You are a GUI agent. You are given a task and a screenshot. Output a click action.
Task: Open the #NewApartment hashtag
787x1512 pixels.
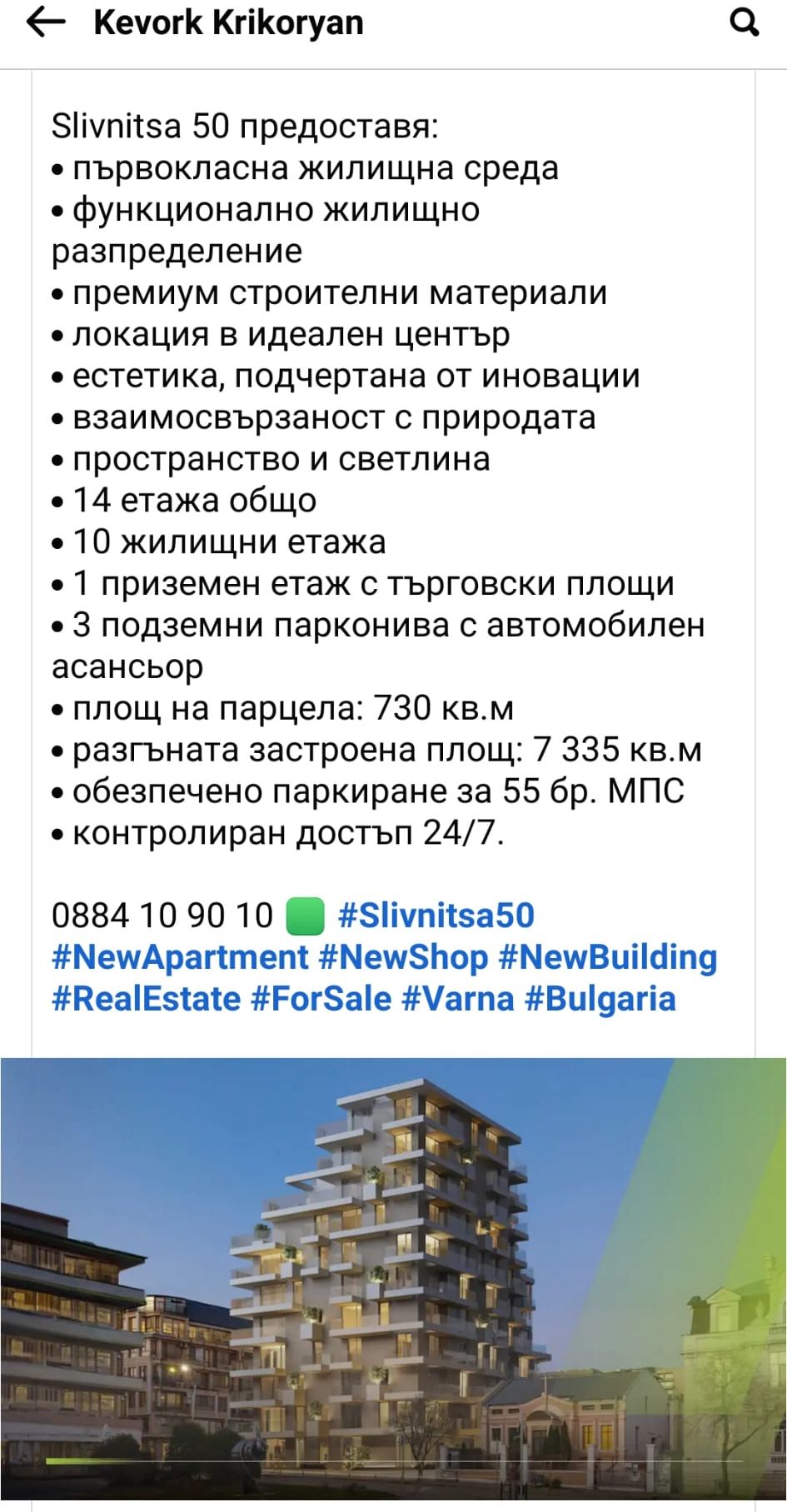(x=180, y=957)
